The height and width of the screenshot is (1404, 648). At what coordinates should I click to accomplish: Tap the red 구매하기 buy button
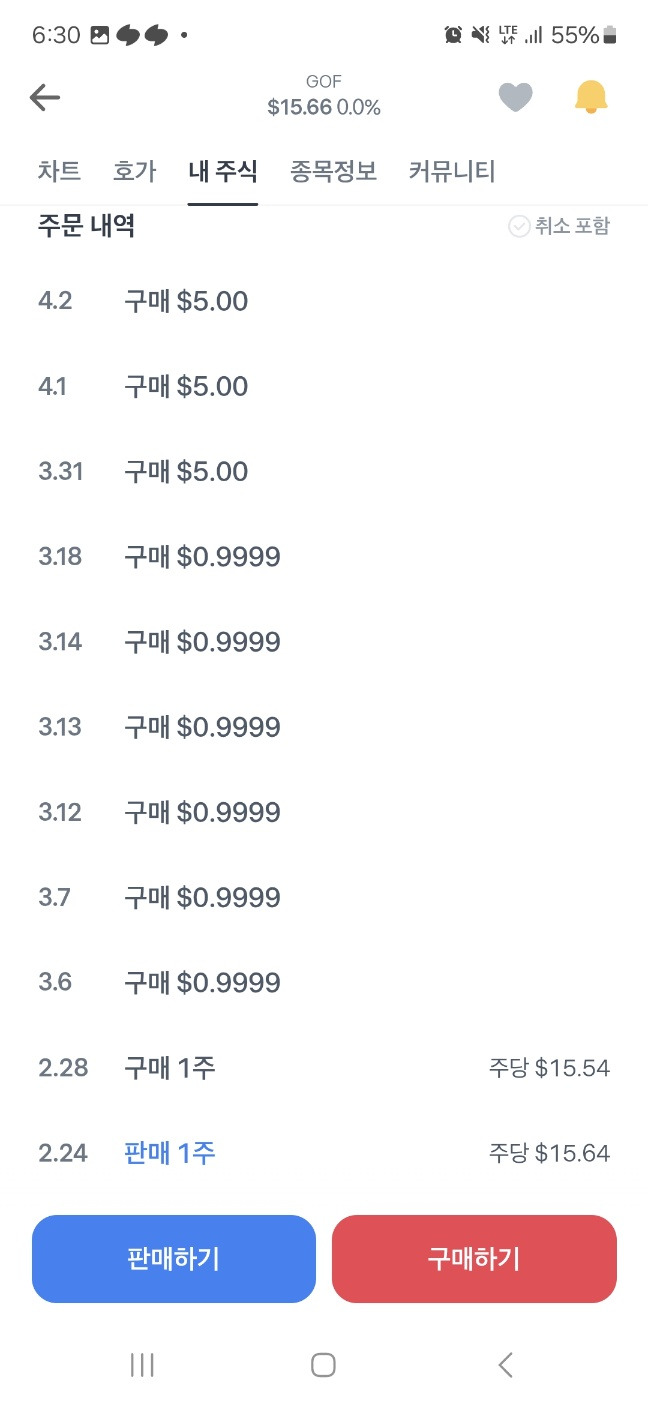[x=474, y=1258]
